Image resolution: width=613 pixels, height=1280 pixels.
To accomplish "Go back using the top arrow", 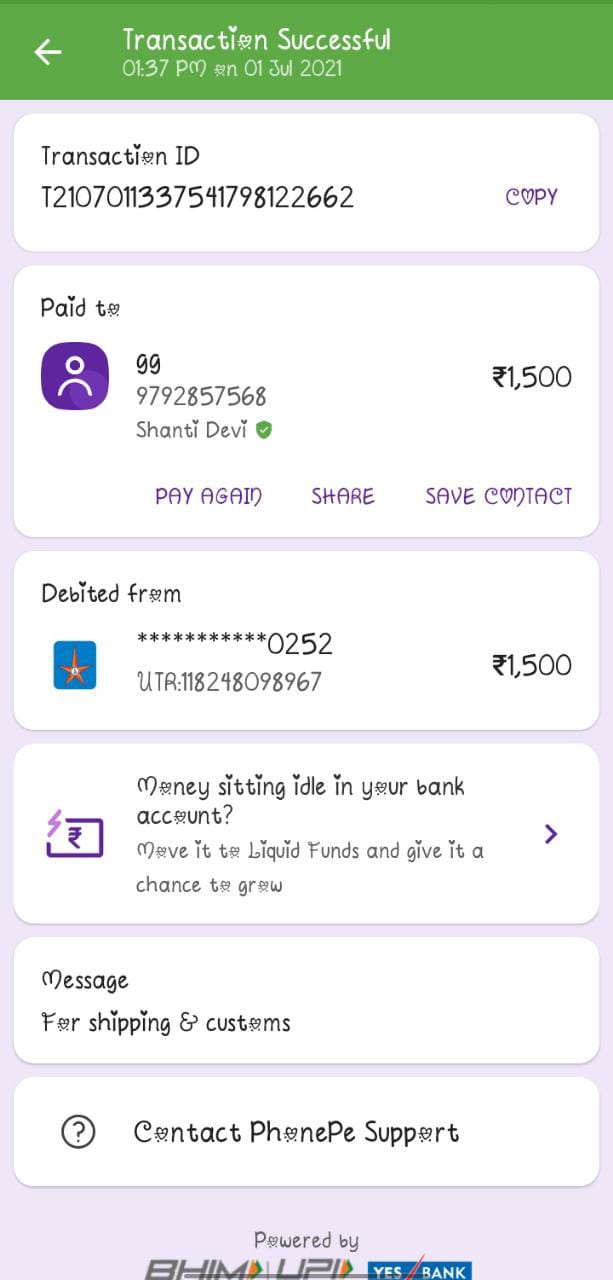I will tap(48, 52).
